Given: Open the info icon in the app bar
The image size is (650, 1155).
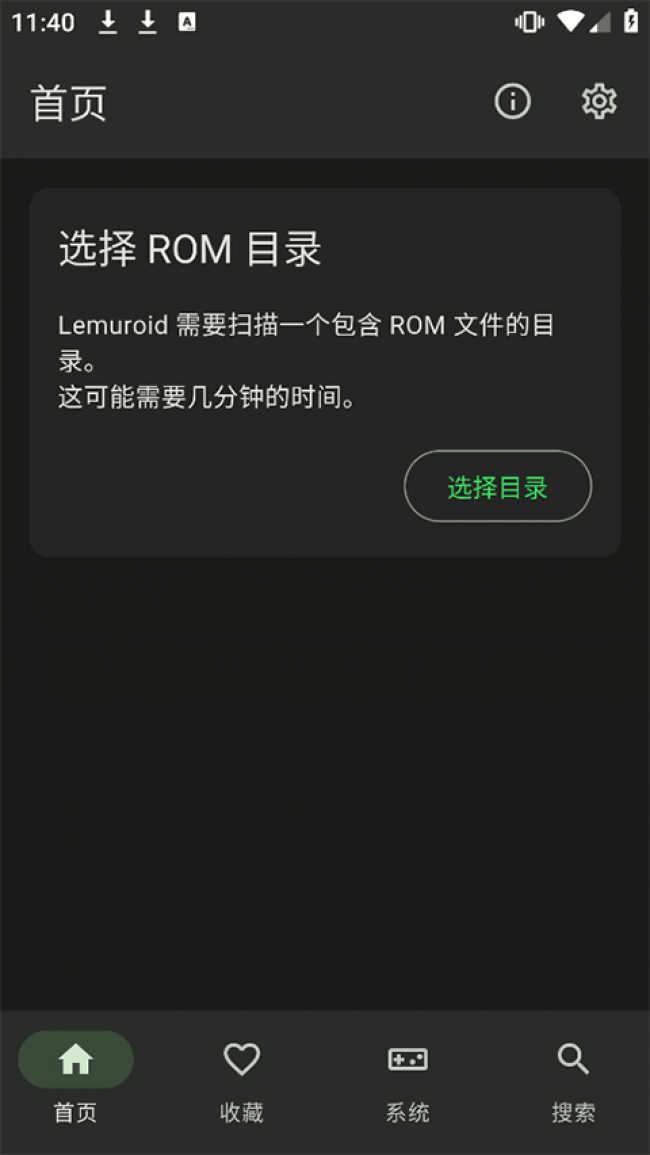Looking at the screenshot, I should [x=513, y=102].
